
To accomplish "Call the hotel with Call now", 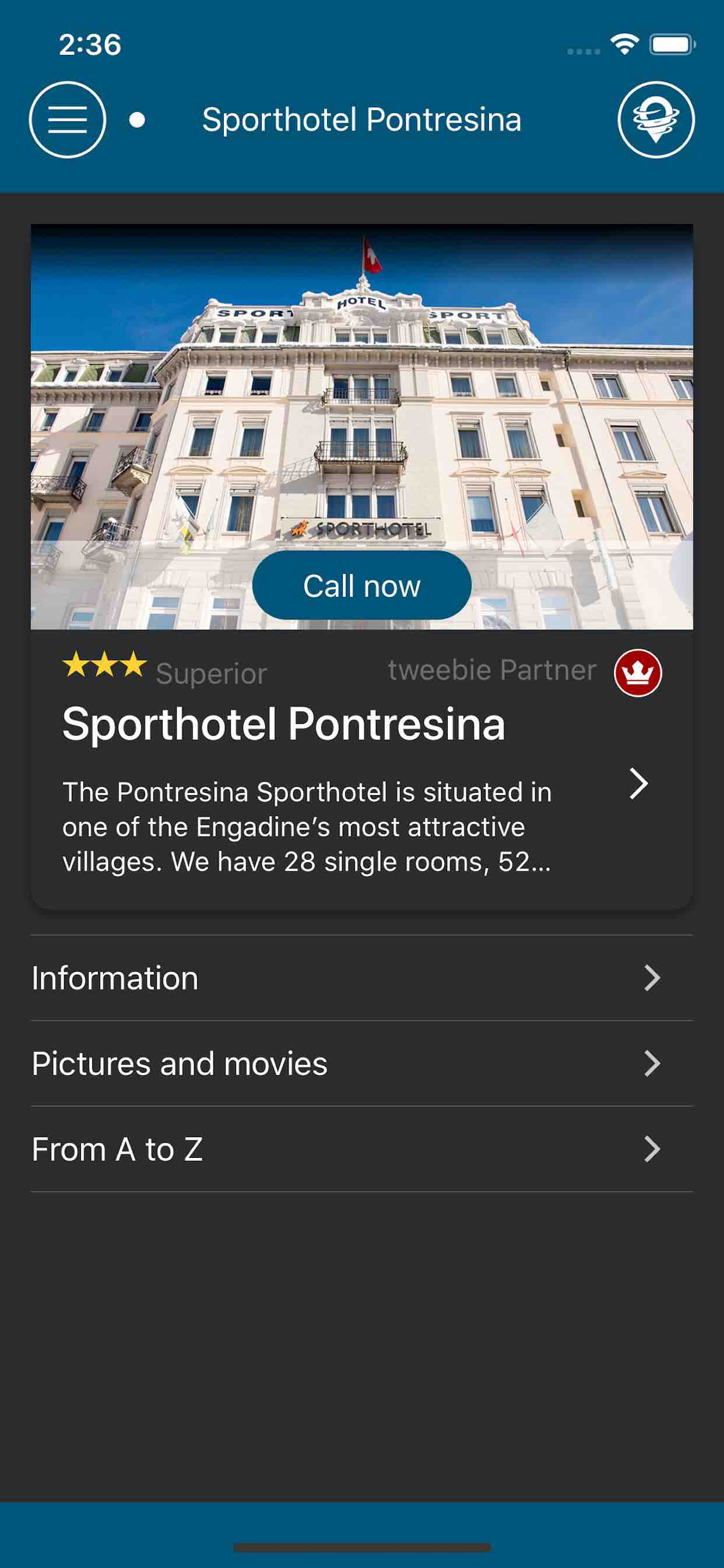I will click(x=361, y=586).
